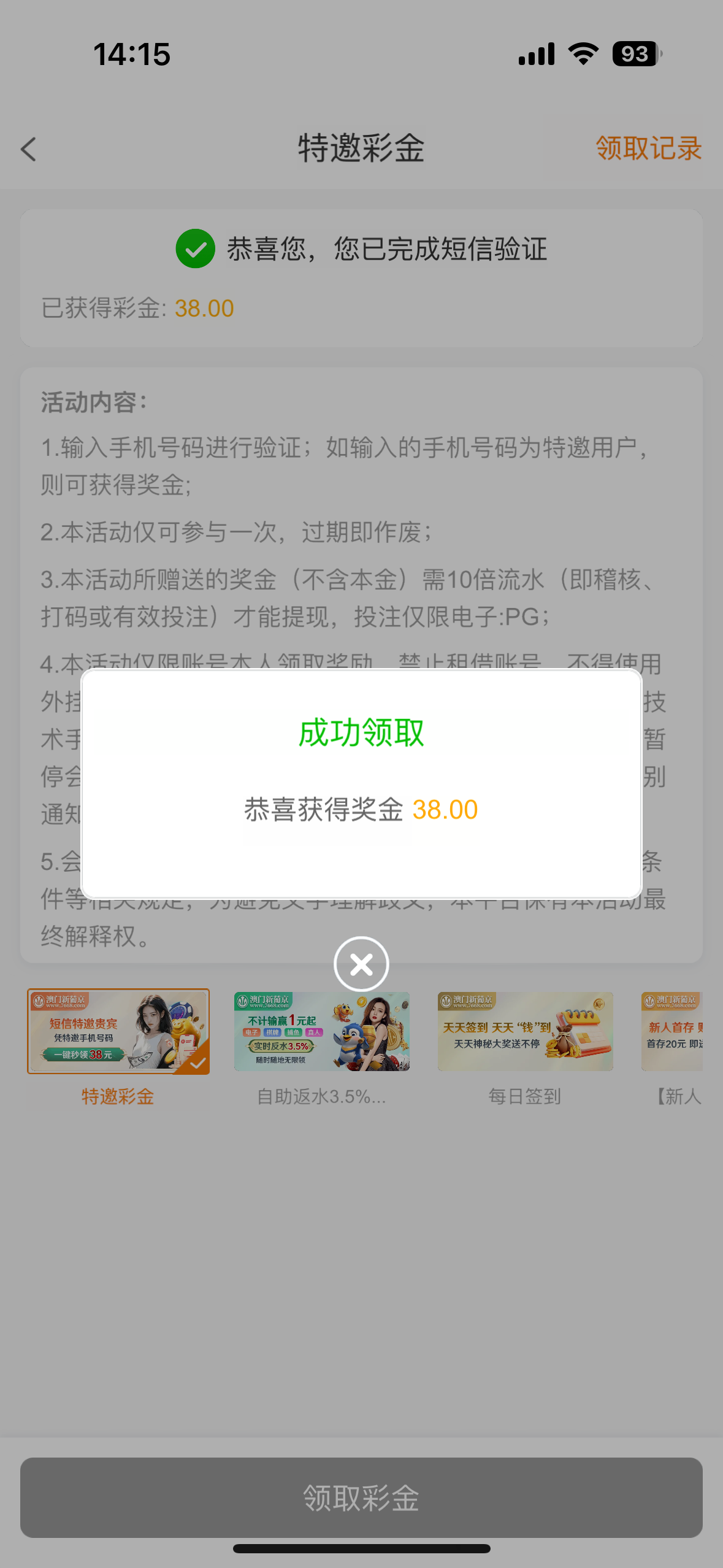Viewport: 723px width, 1568px height.
Task: Open the 每日签到 daily check-in card
Action: (x=525, y=1032)
